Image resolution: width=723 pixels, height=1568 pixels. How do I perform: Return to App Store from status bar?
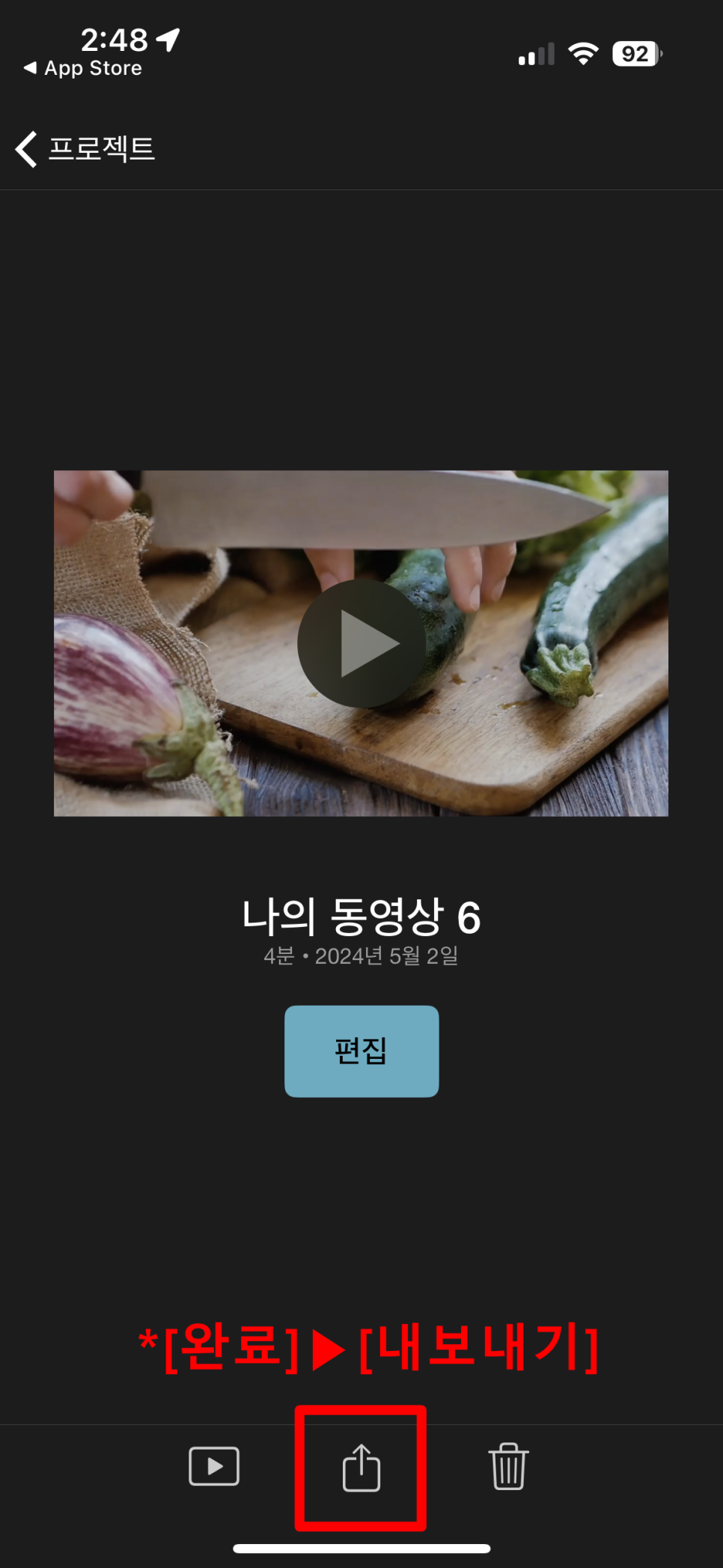(x=83, y=68)
